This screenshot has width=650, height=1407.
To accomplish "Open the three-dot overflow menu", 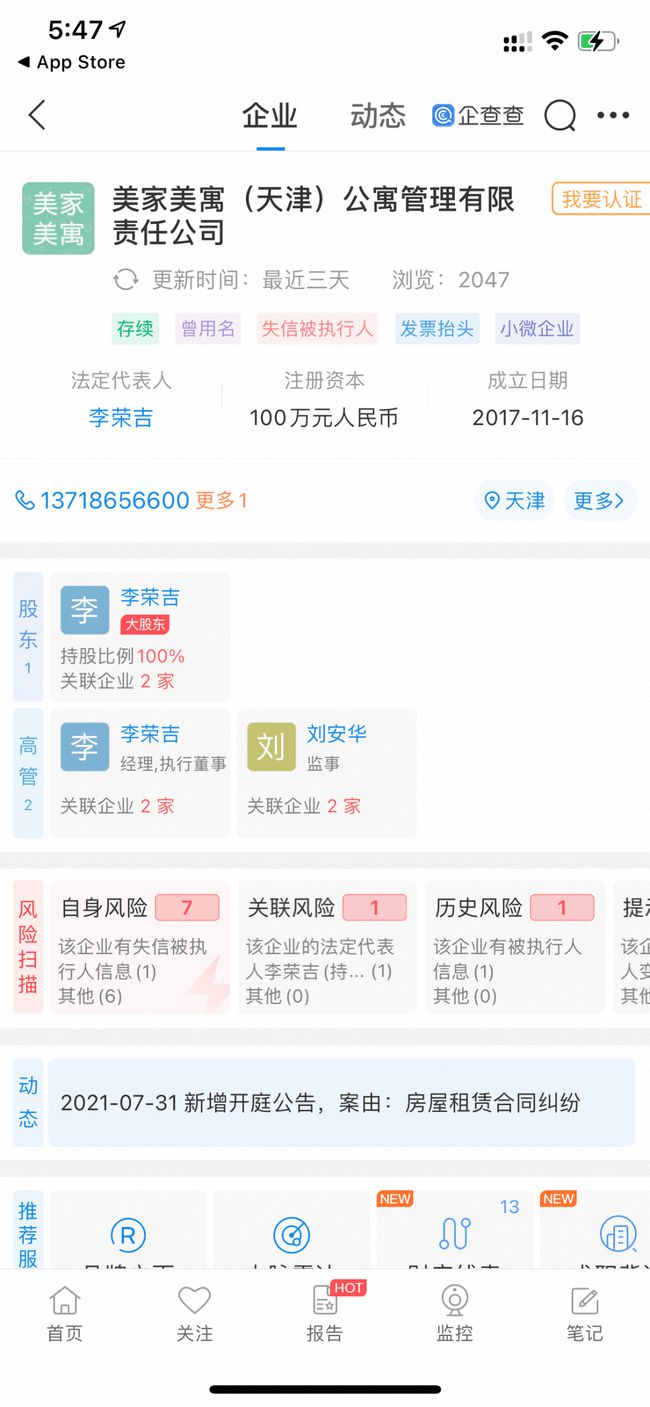I will point(613,116).
